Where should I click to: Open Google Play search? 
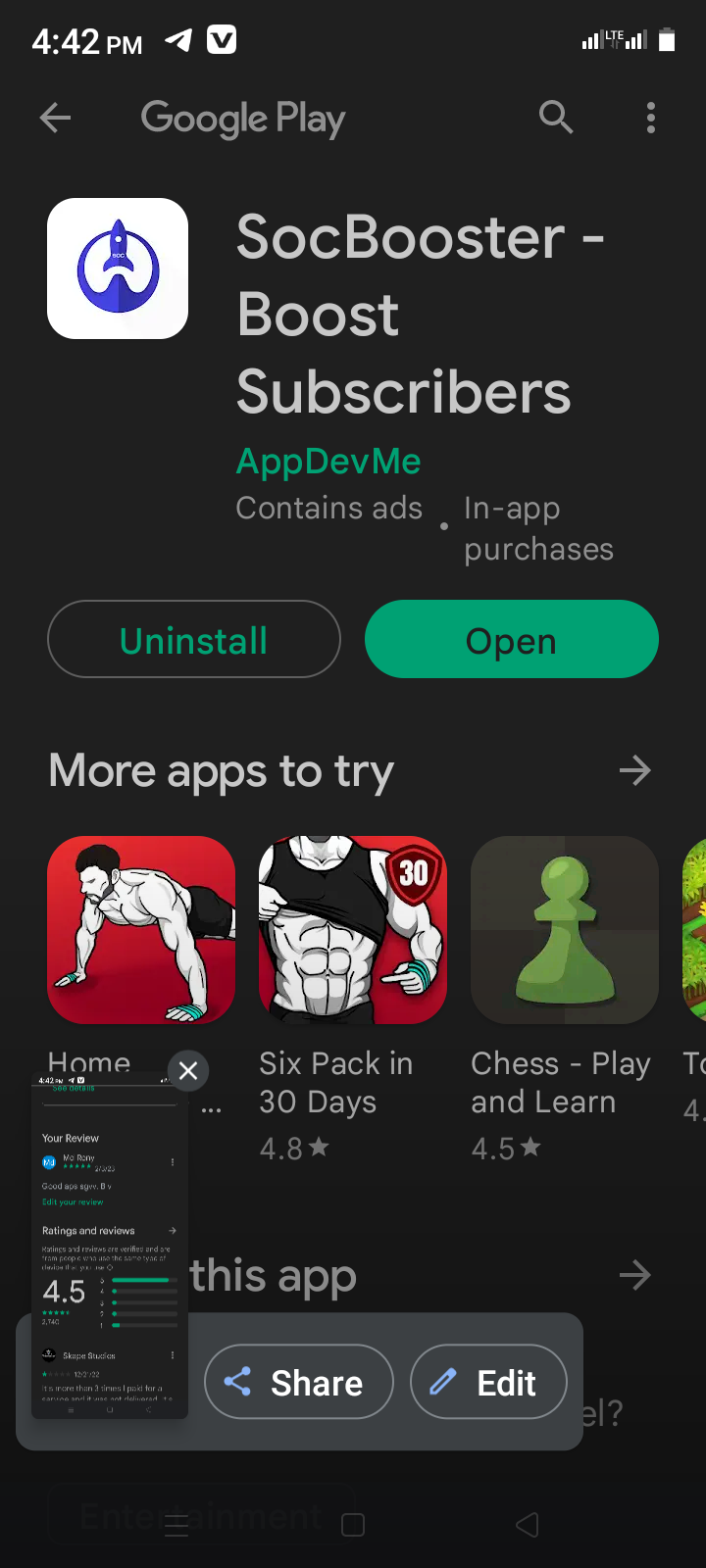pyautogui.click(x=556, y=118)
